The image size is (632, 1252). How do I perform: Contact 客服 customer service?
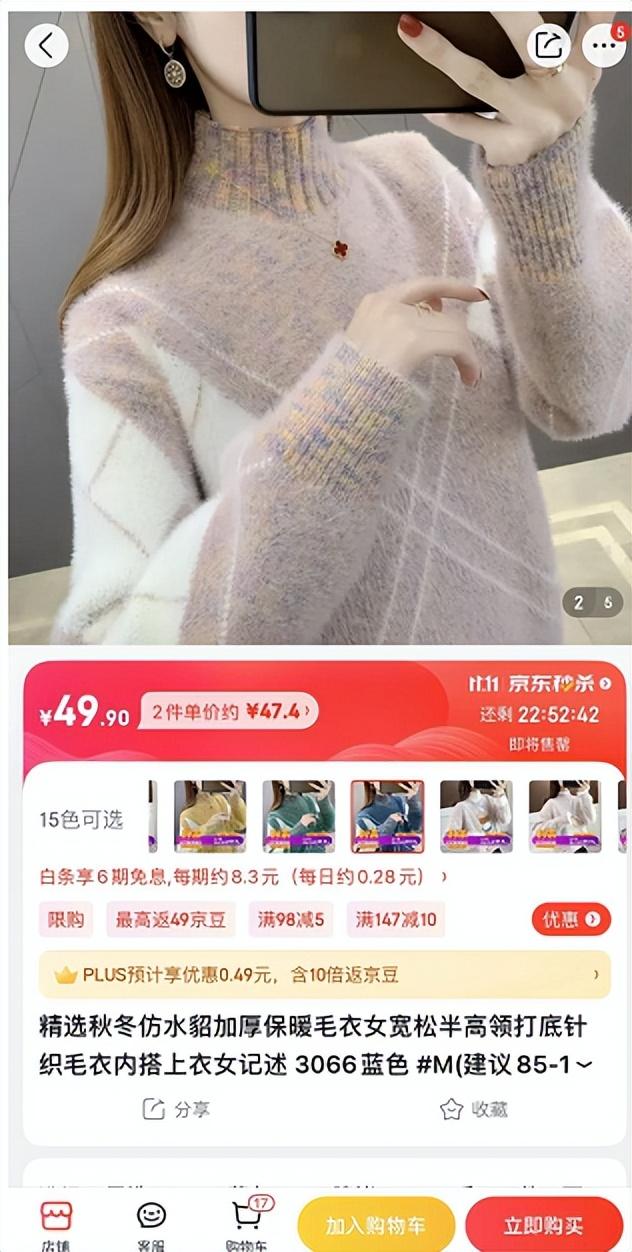tap(151, 1224)
